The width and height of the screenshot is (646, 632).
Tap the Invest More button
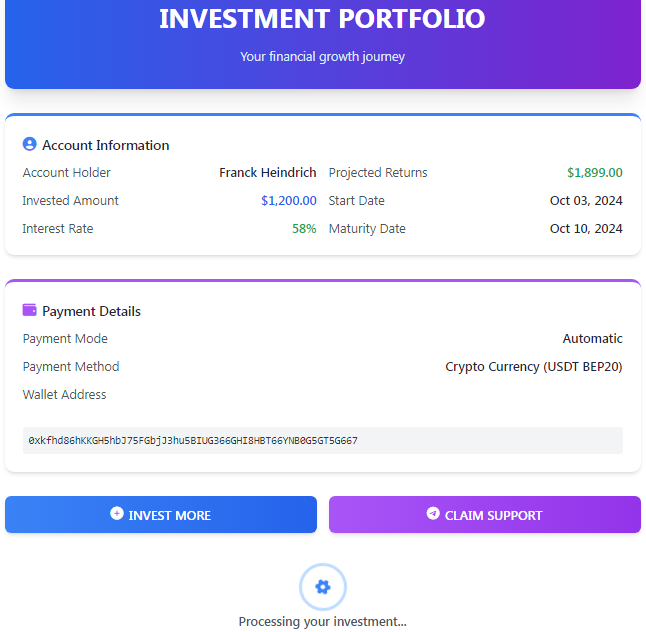(161, 514)
